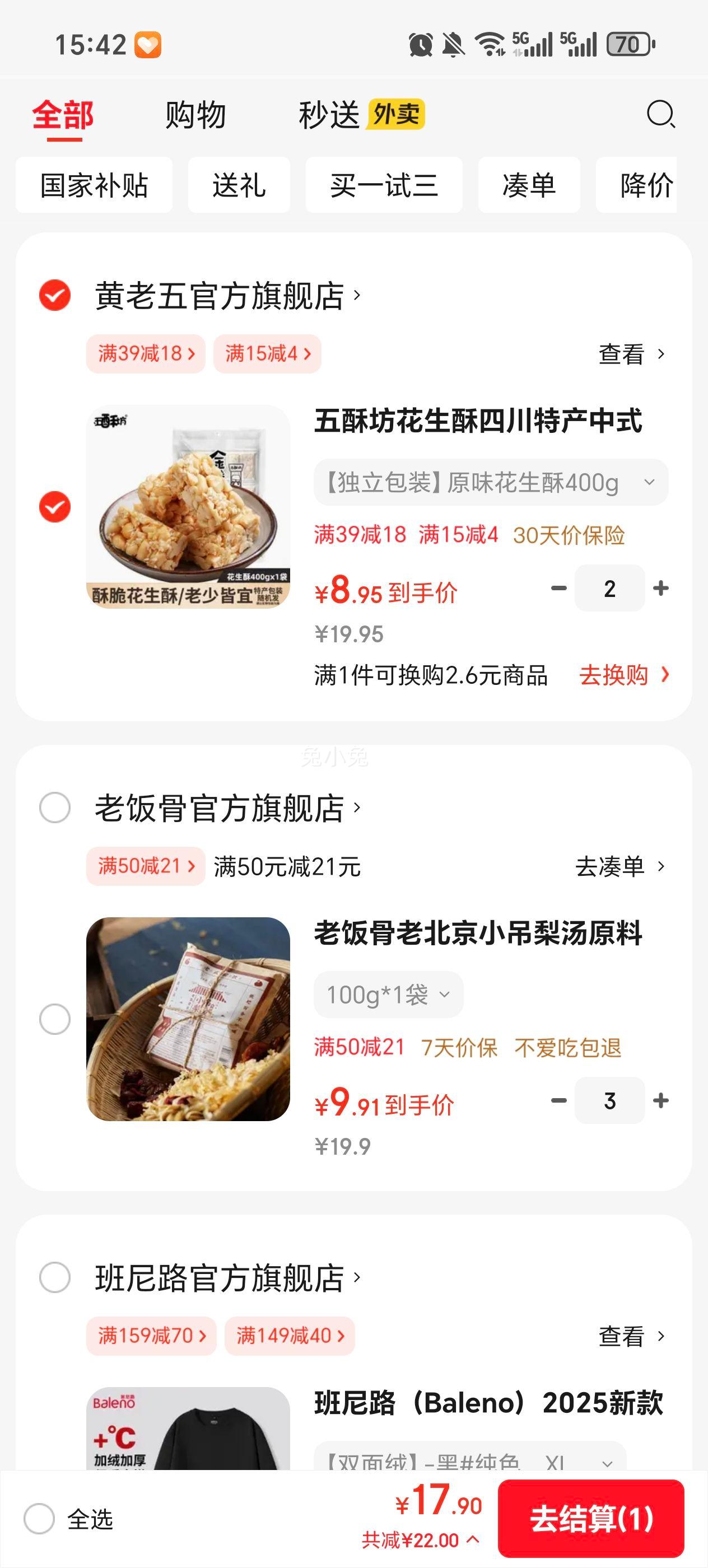Tap 去凑单 for the 满50减21 offer
Viewport: 708px width, 1568px height.
pos(619,866)
